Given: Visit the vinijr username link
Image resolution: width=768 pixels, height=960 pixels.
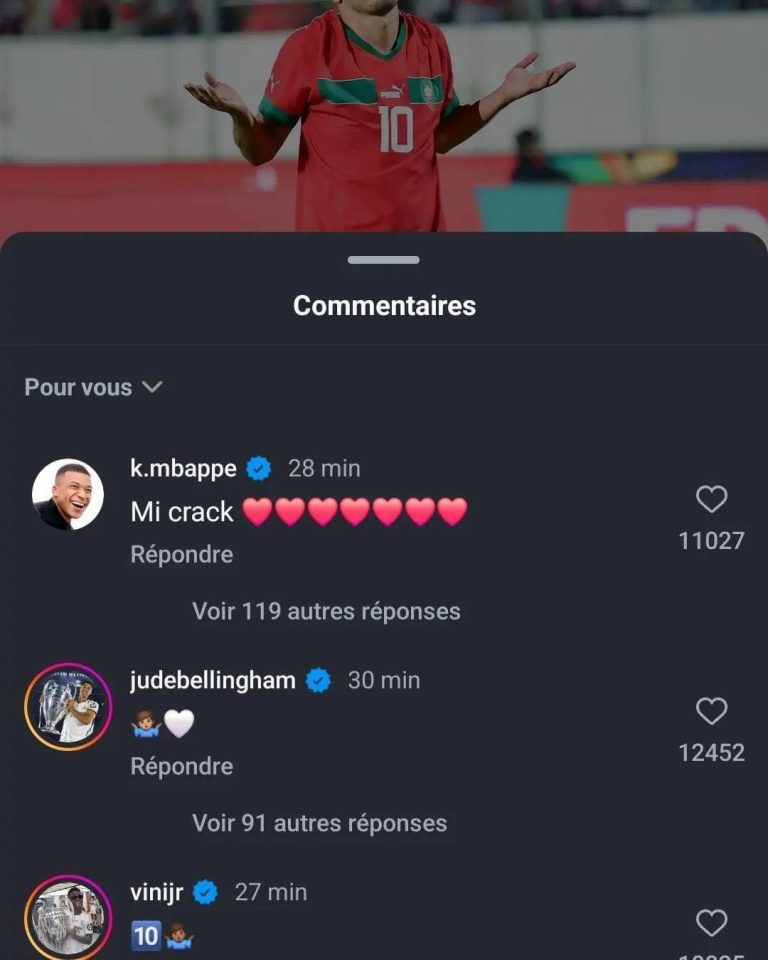Looking at the screenshot, I should tap(156, 892).
